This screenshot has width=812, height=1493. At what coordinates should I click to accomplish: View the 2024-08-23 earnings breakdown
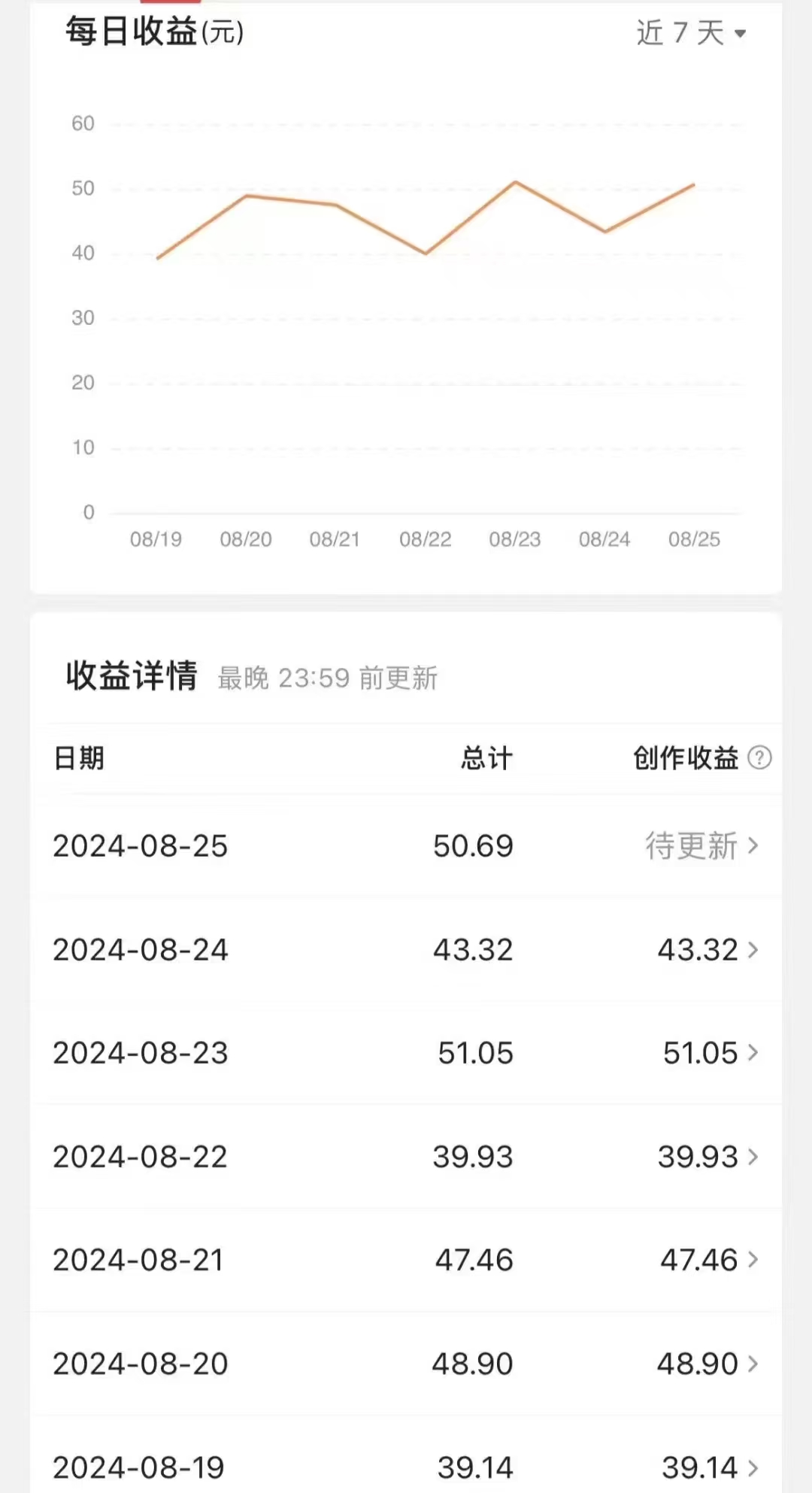(x=406, y=1053)
